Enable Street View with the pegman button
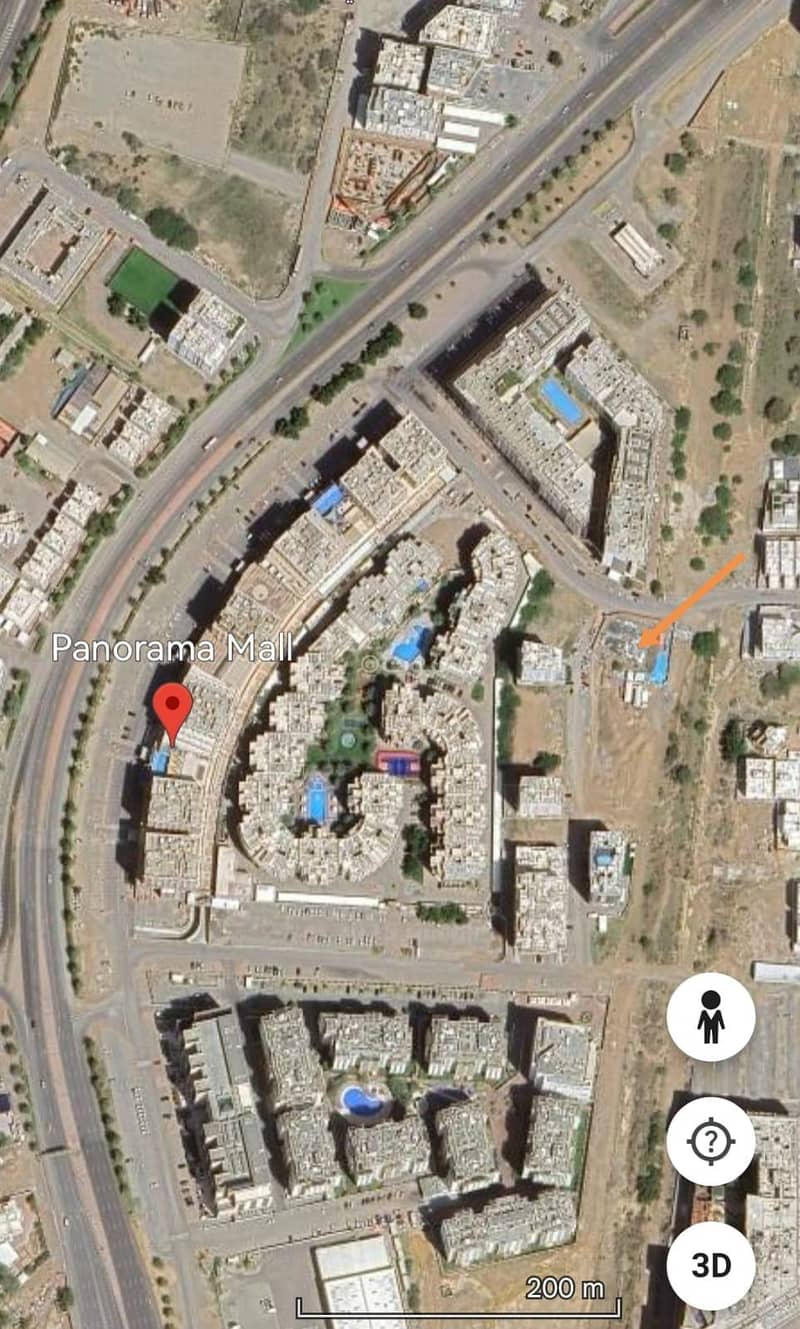Screen dimensions: 800x1329 [711, 1017]
